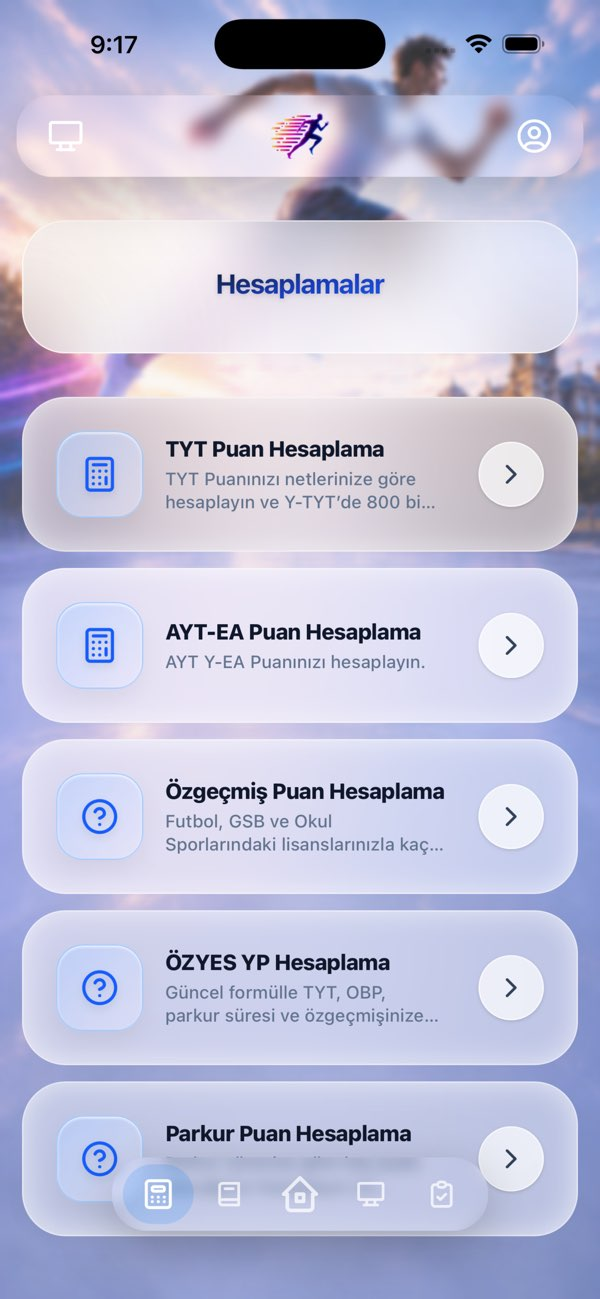Switch to the book tab
Image resolution: width=600 pixels, height=1299 pixels.
click(229, 1194)
